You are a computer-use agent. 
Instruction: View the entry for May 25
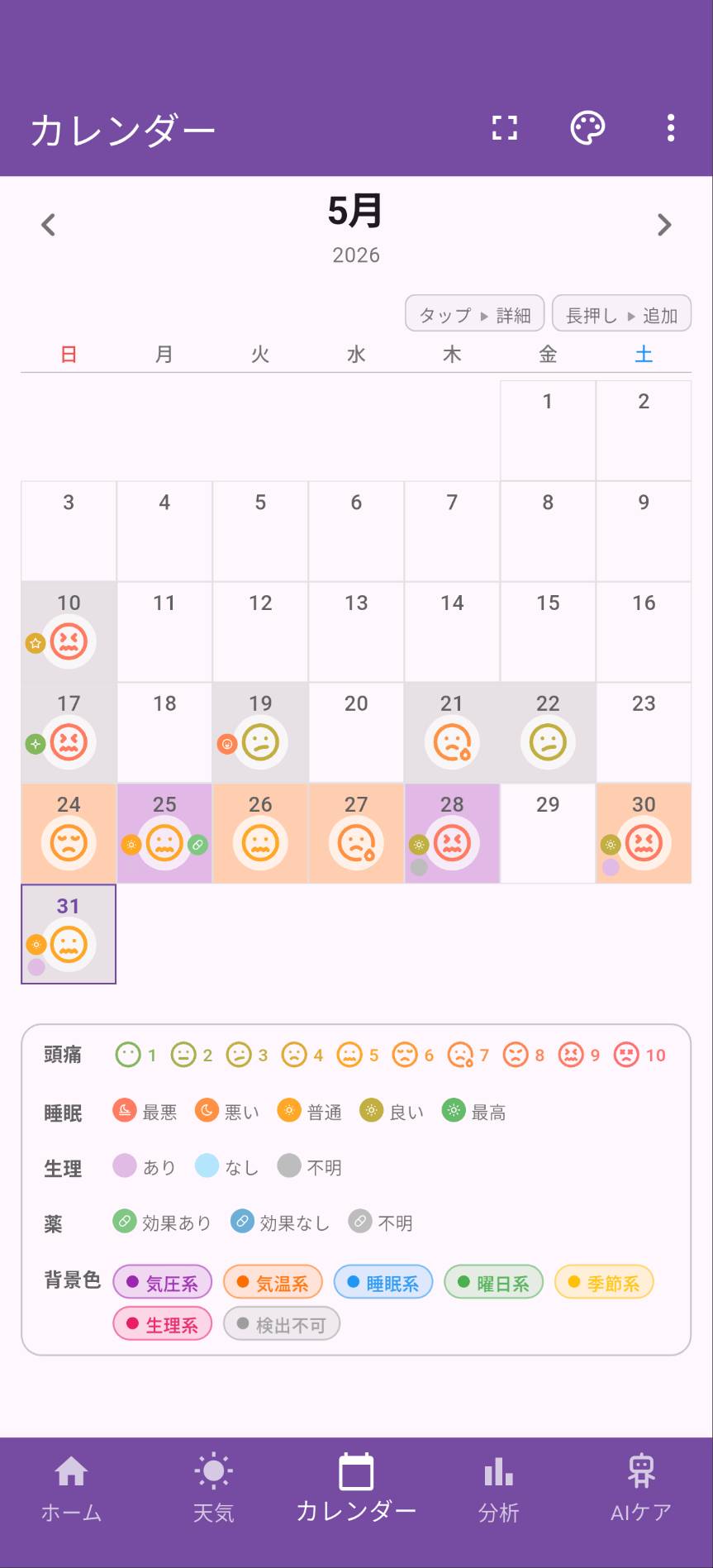coord(164,834)
